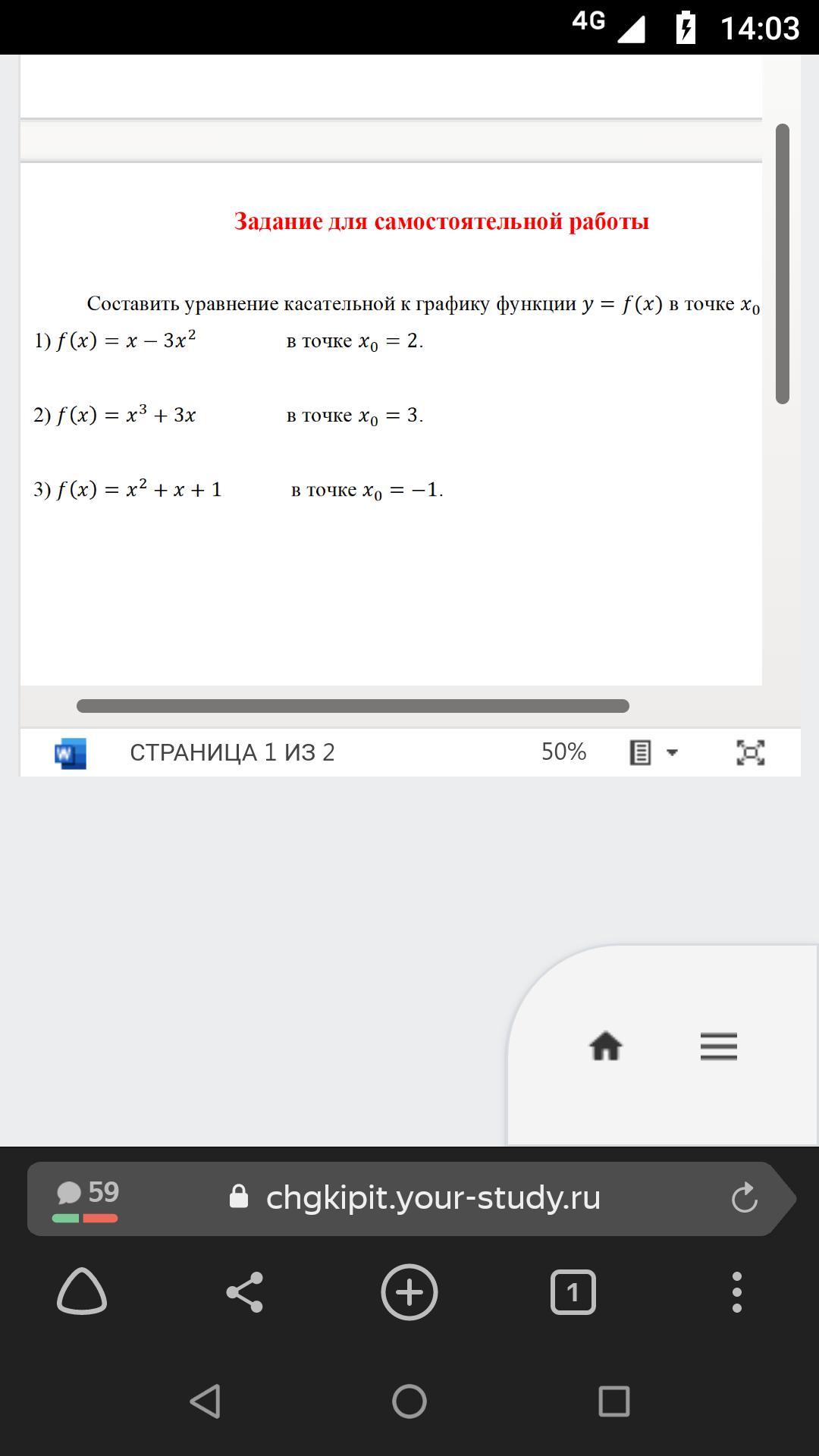
Task: Open the tab switcher showing 1 tab
Action: coord(573,1292)
